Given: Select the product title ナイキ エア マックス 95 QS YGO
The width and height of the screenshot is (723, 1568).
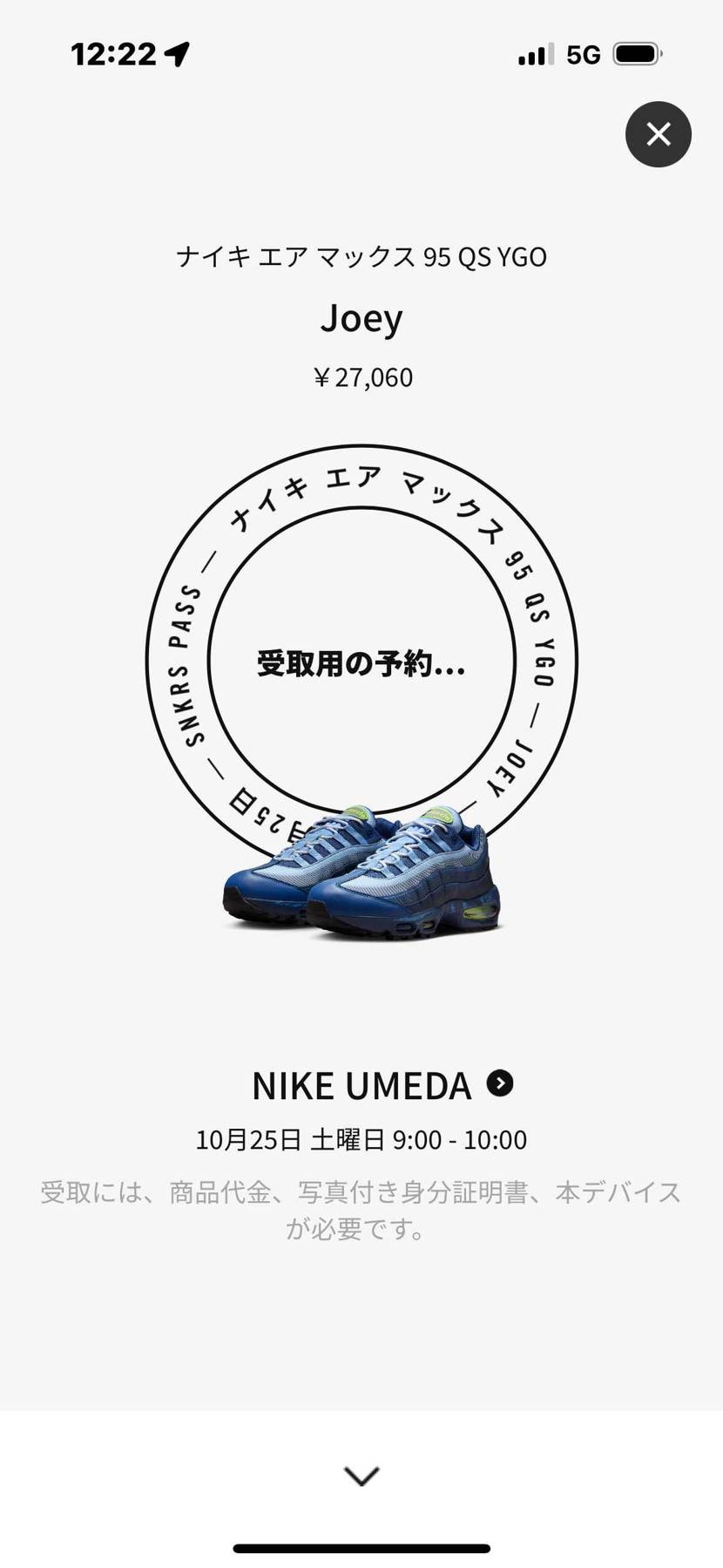Looking at the screenshot, I should click(x=361, y=256).
